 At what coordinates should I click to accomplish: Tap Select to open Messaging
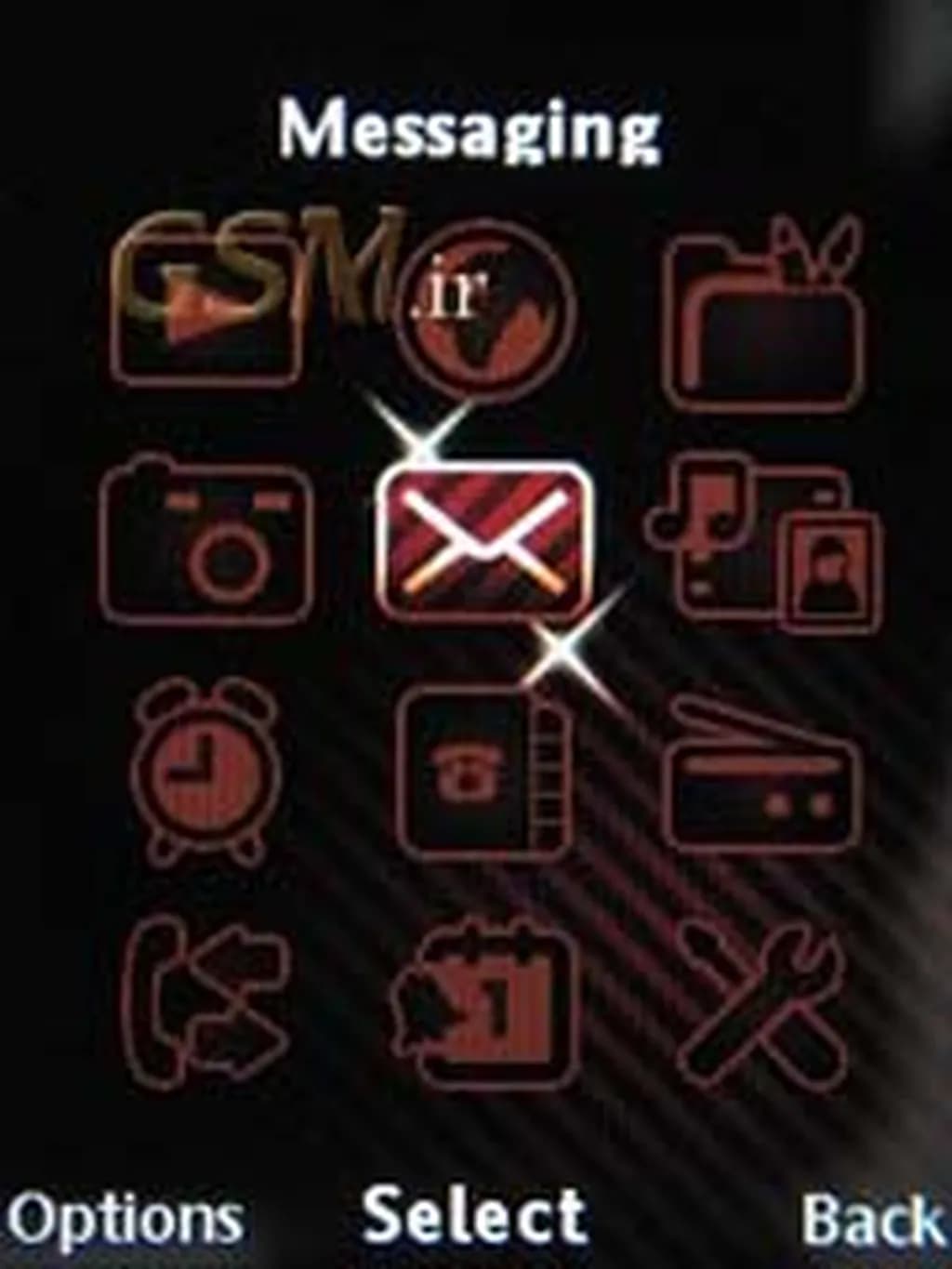(474, 1215)
